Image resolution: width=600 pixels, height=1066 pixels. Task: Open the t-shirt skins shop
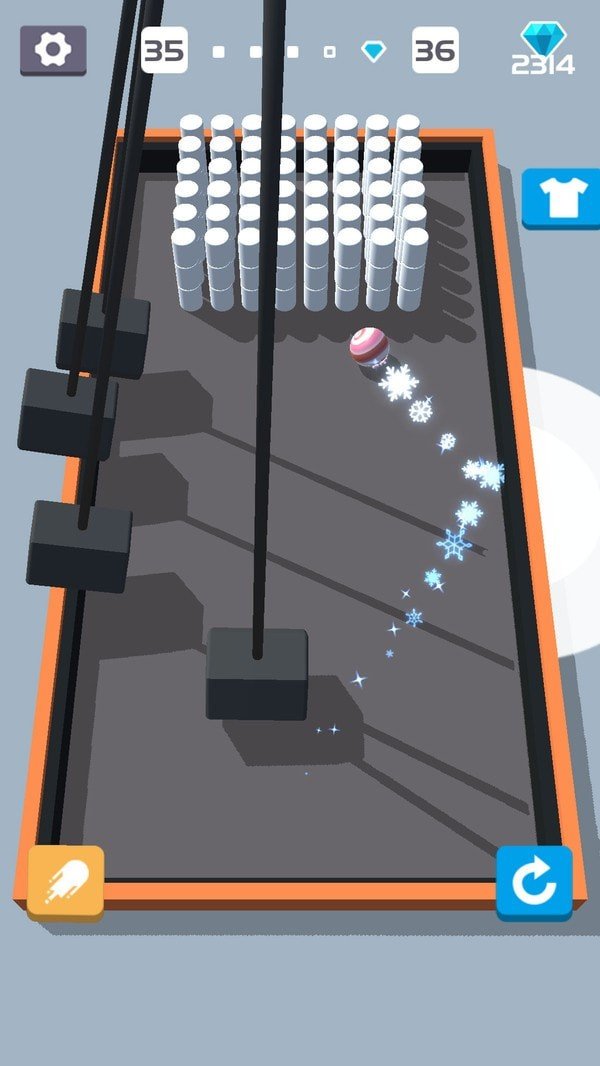point(560,197)
